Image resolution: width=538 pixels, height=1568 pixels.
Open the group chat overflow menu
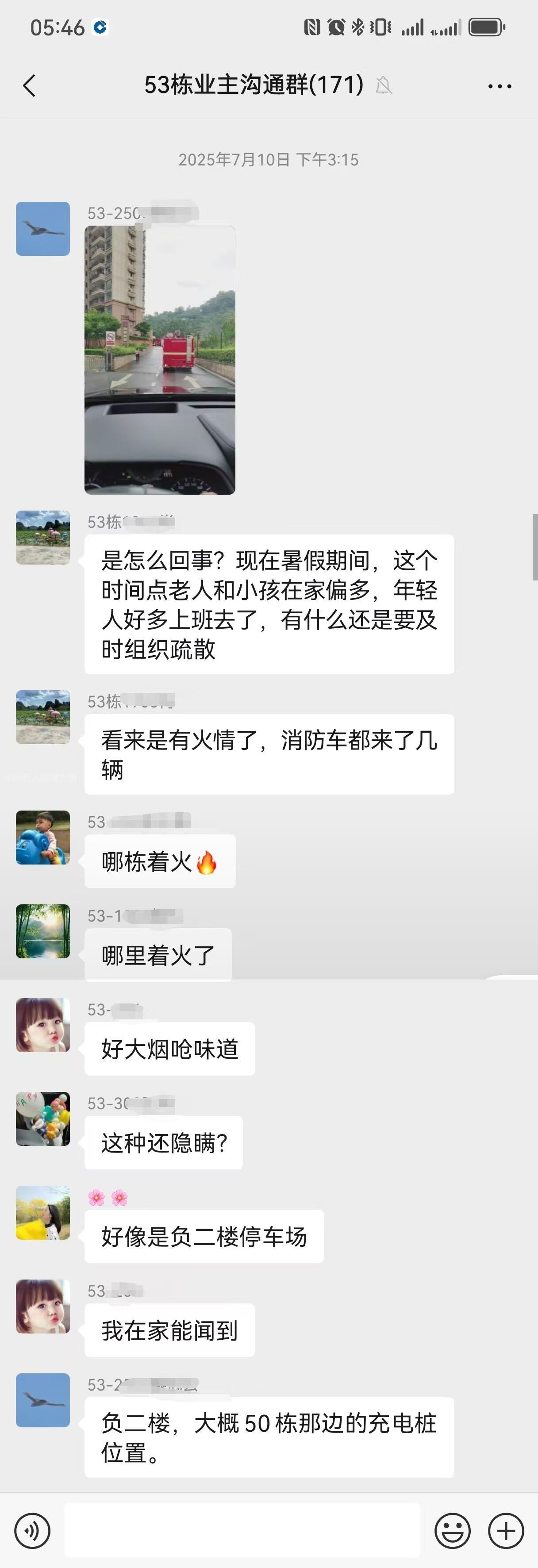pyautogui.click(x=500, y=86)
